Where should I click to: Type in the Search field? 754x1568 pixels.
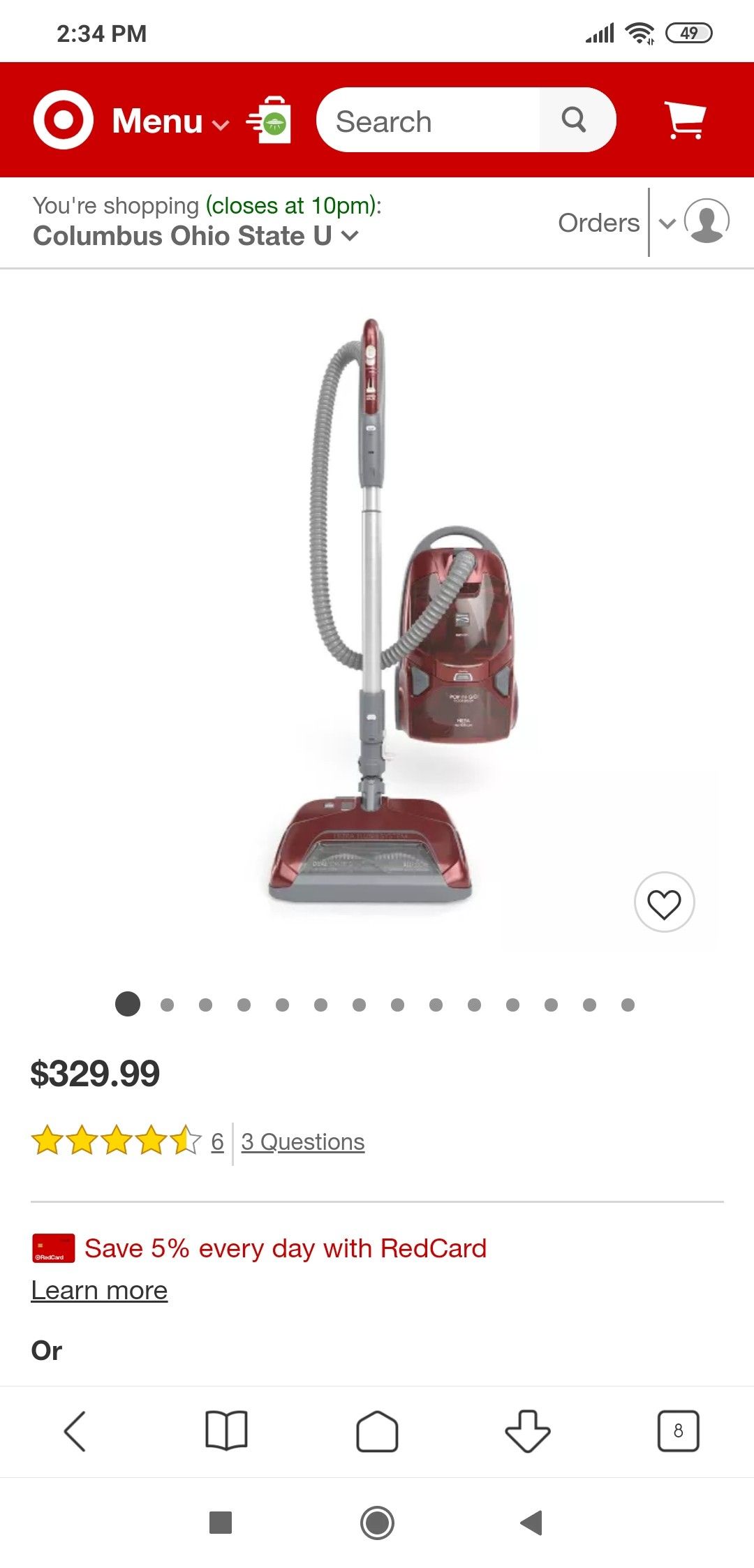tap(429, 121)
